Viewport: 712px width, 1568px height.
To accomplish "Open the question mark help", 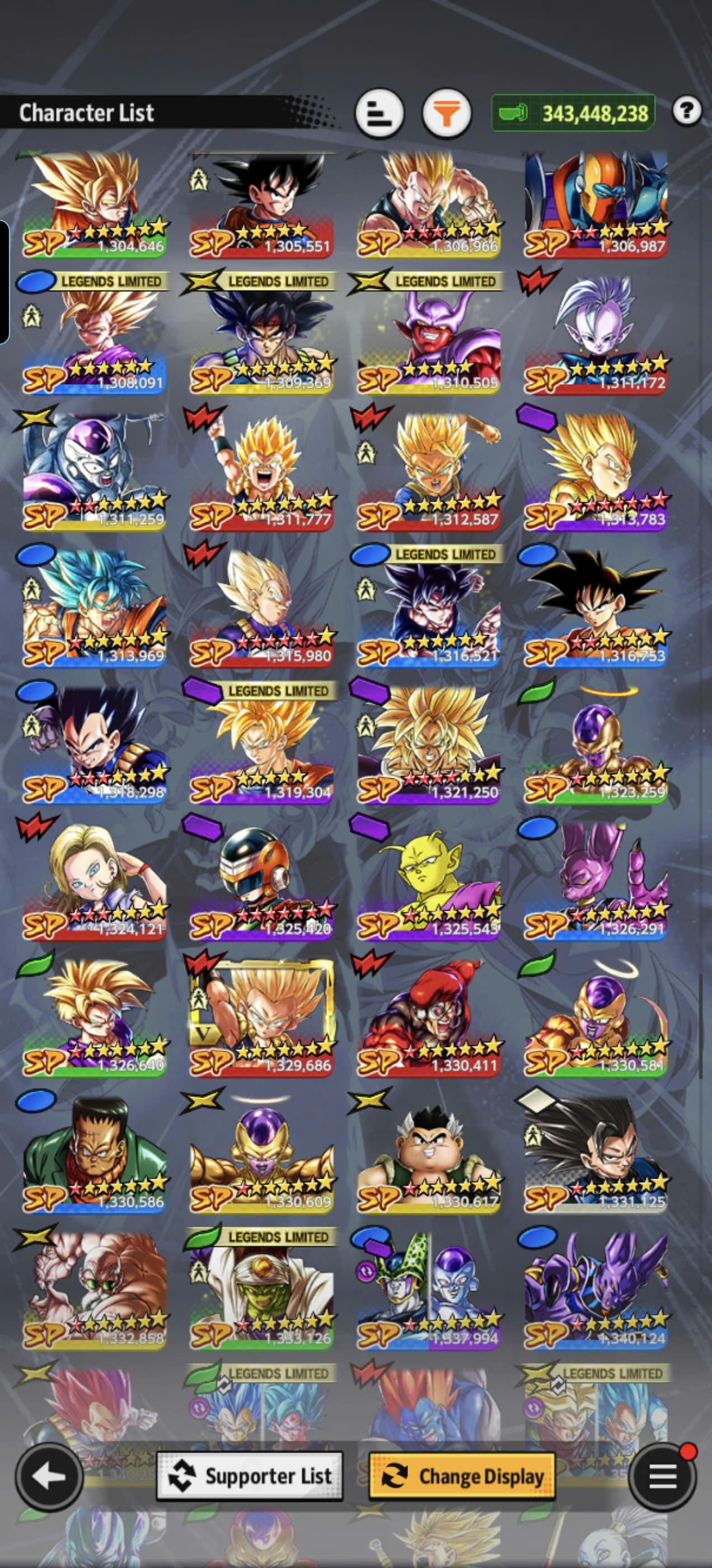I will (x=687, y=111).
